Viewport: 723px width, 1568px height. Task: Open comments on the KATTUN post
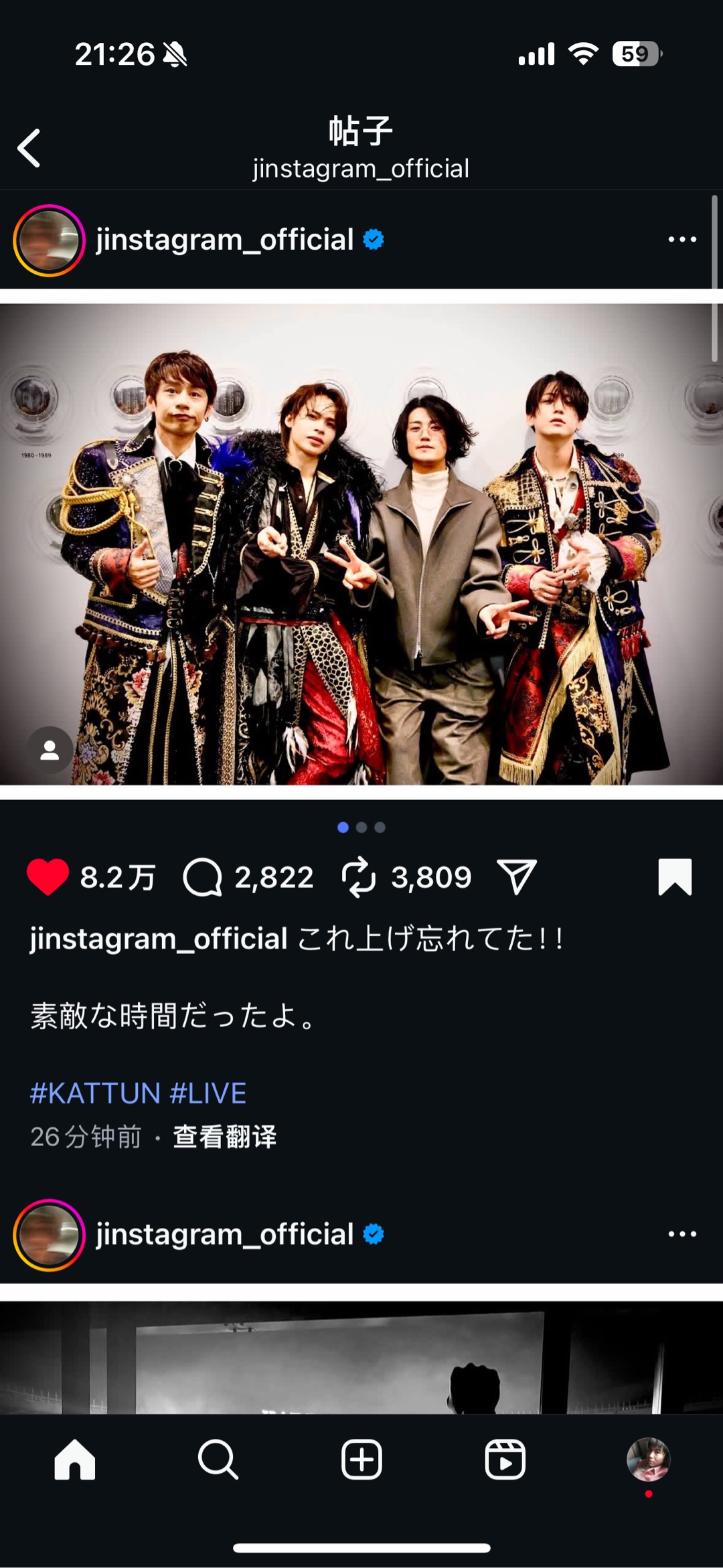click(202, 876)
